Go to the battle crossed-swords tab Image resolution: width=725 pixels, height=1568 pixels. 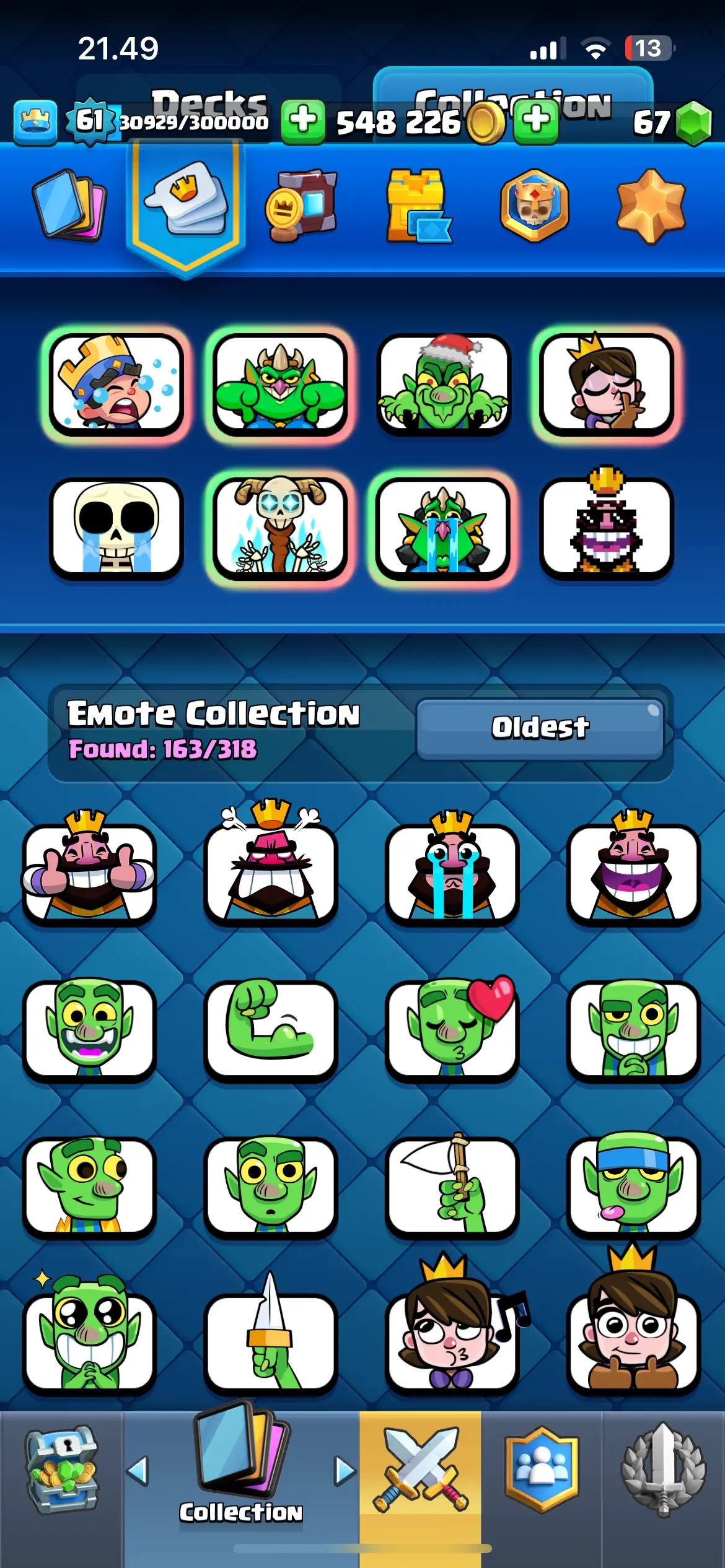point(420,1470)
